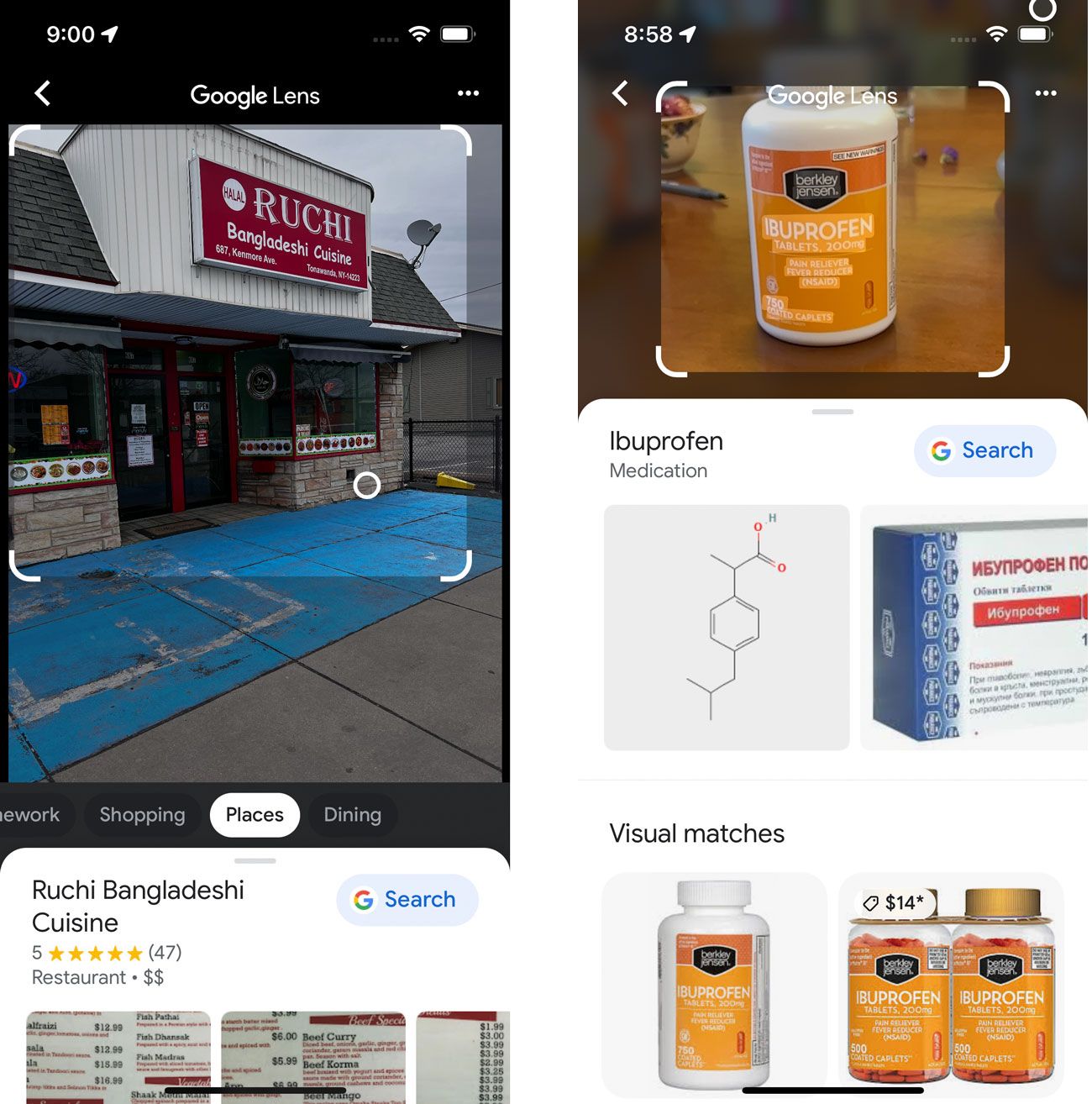Select the Places tab
The width and height of the screenshot is (1092, 1104).
(x=255, y=814)
